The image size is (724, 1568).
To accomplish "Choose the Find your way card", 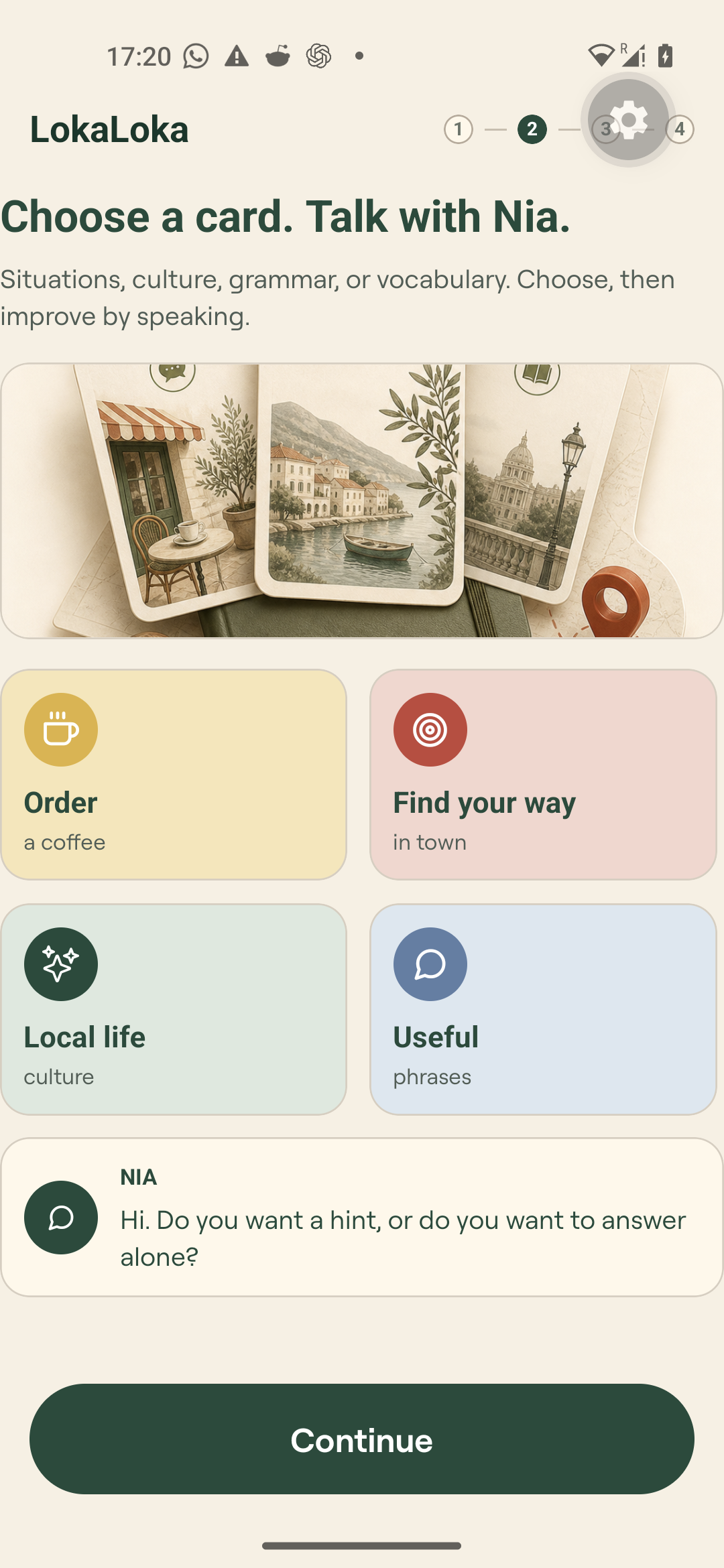I will [x=543, y=774].
